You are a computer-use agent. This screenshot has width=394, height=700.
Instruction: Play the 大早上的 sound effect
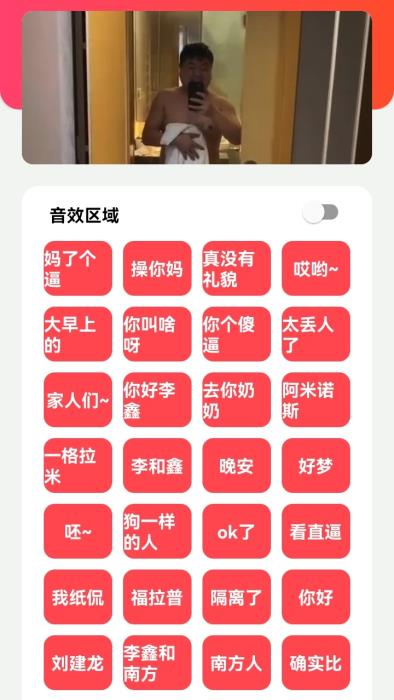pyautogui.click(x=78, y=334)
